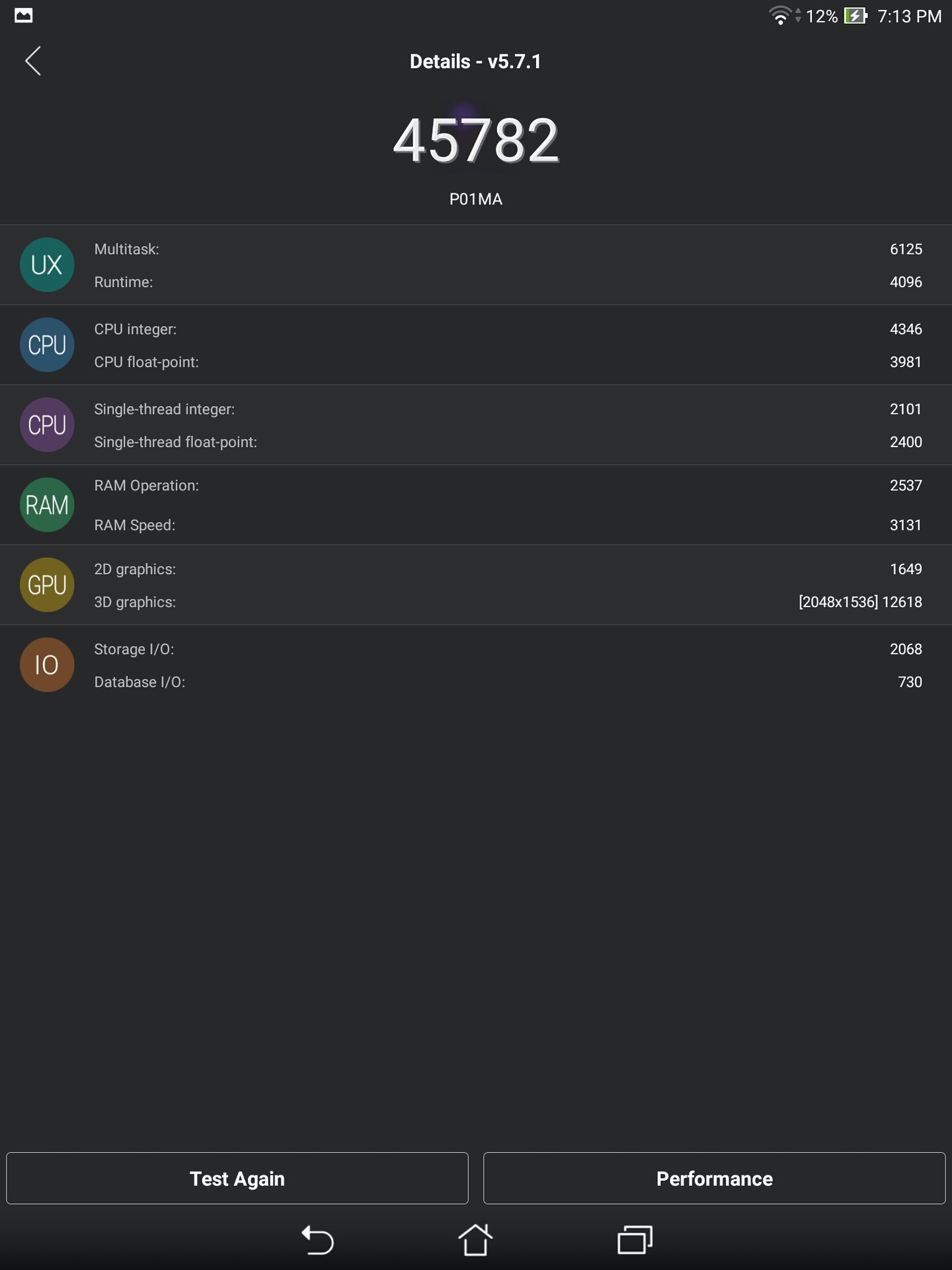Open the Performance button
Screen dimensions: 952x1270
click(x=714, y=1178)
